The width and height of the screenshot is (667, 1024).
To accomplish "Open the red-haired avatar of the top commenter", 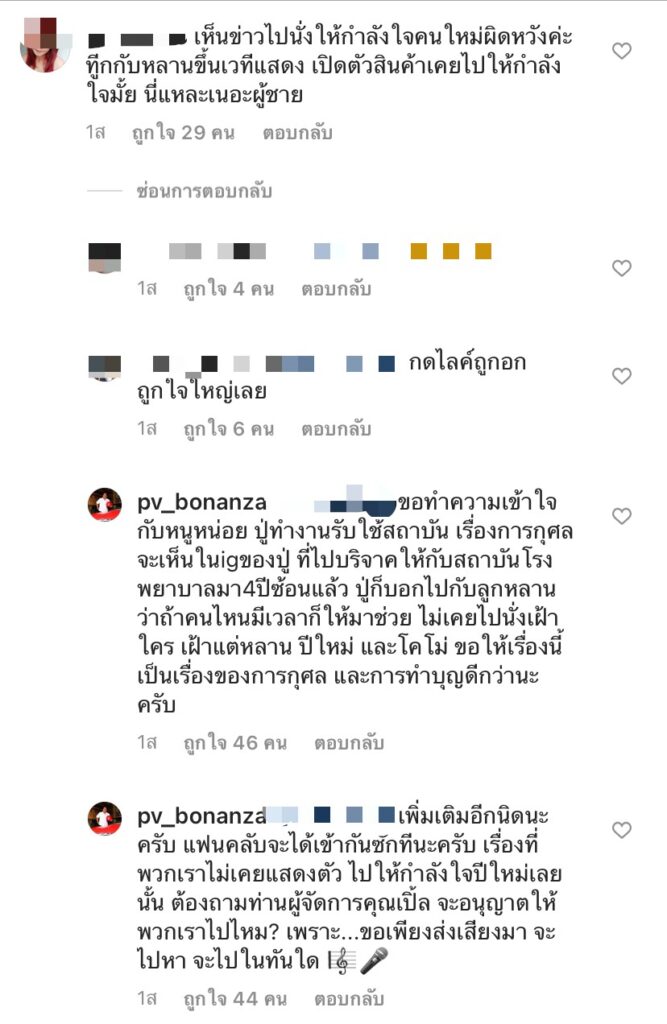I will [45, 45].
